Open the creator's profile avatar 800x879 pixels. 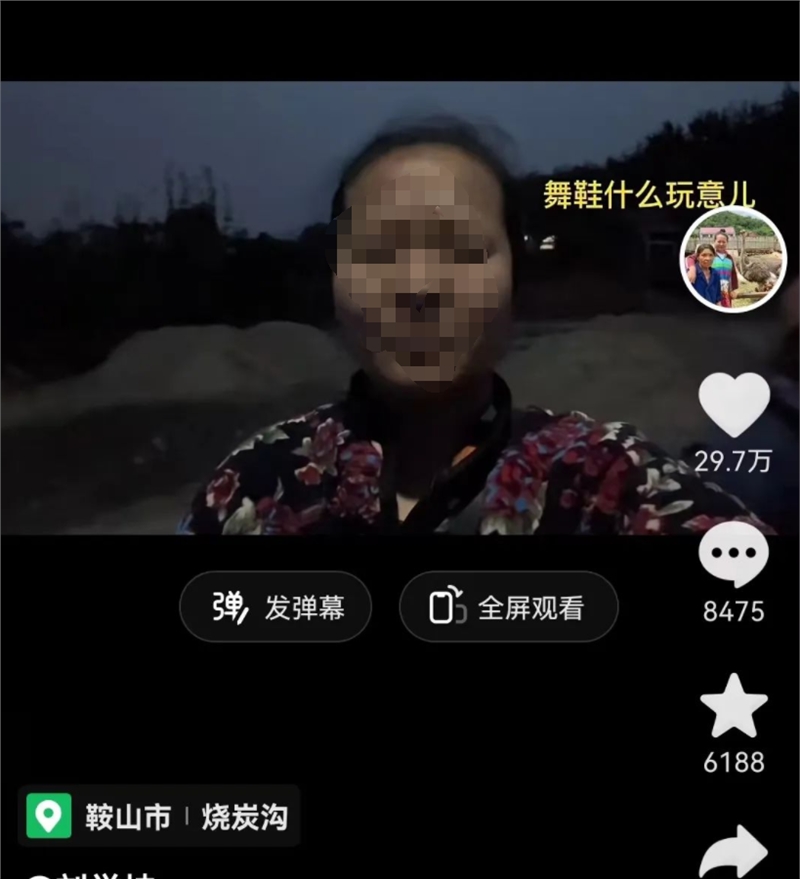click(733, 261)
